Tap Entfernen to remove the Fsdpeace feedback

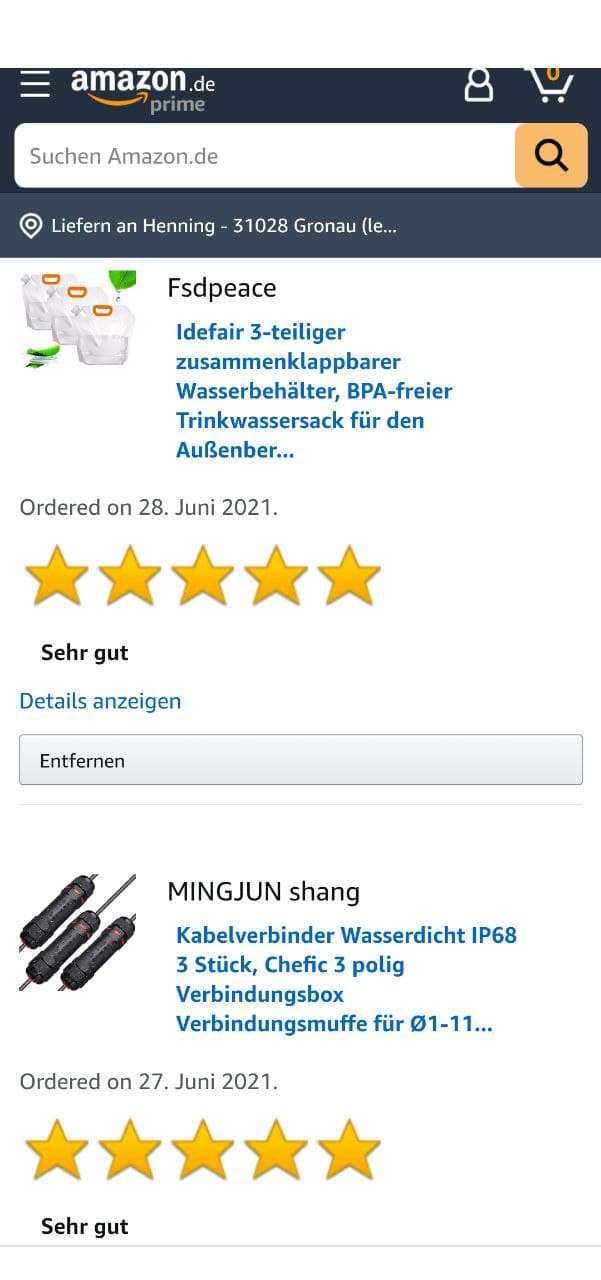pyautogui.click(x=300, y=760)
